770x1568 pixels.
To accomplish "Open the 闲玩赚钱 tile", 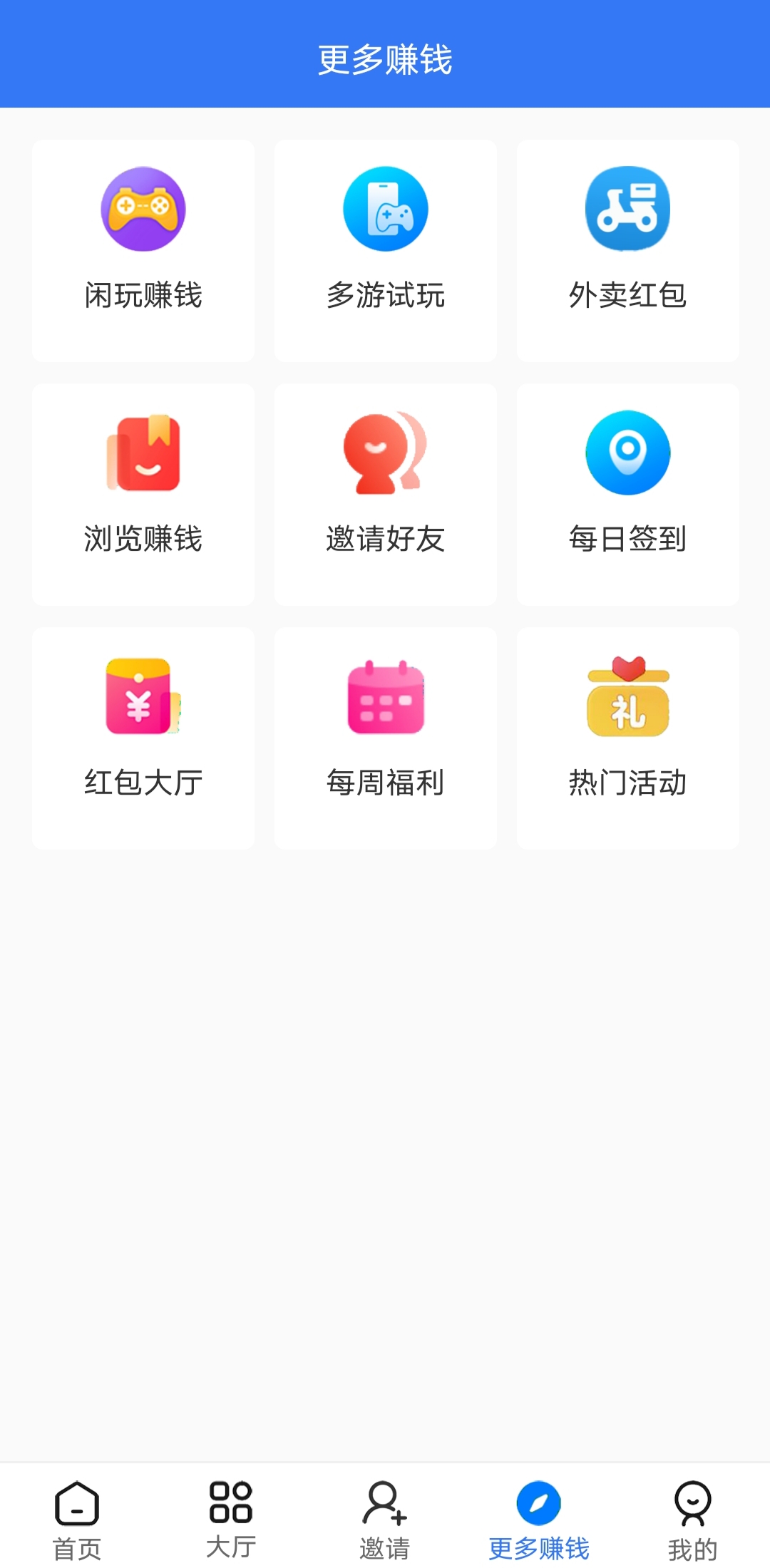I will point(143,251).
